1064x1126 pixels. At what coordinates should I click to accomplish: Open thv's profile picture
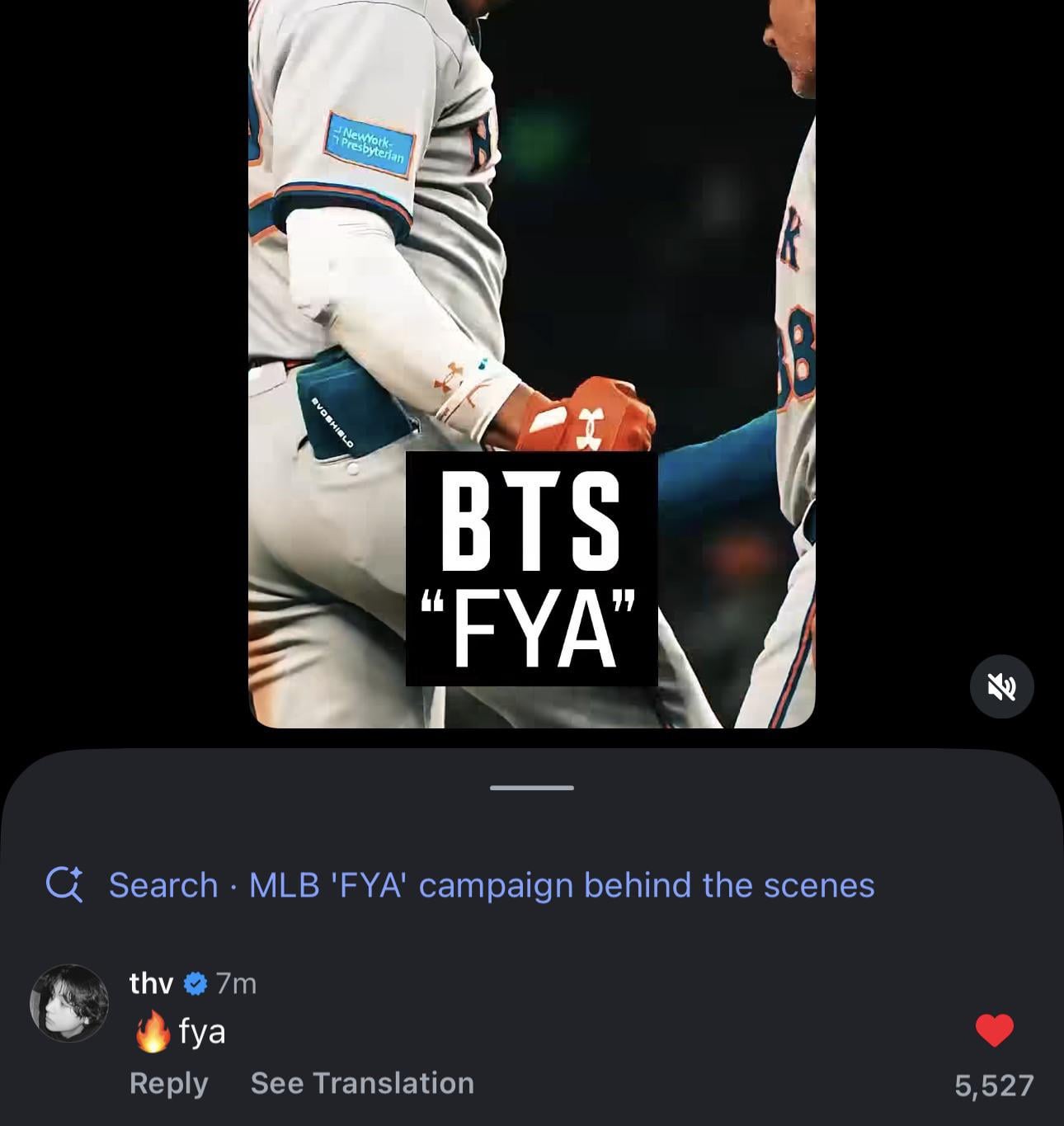69,1003
